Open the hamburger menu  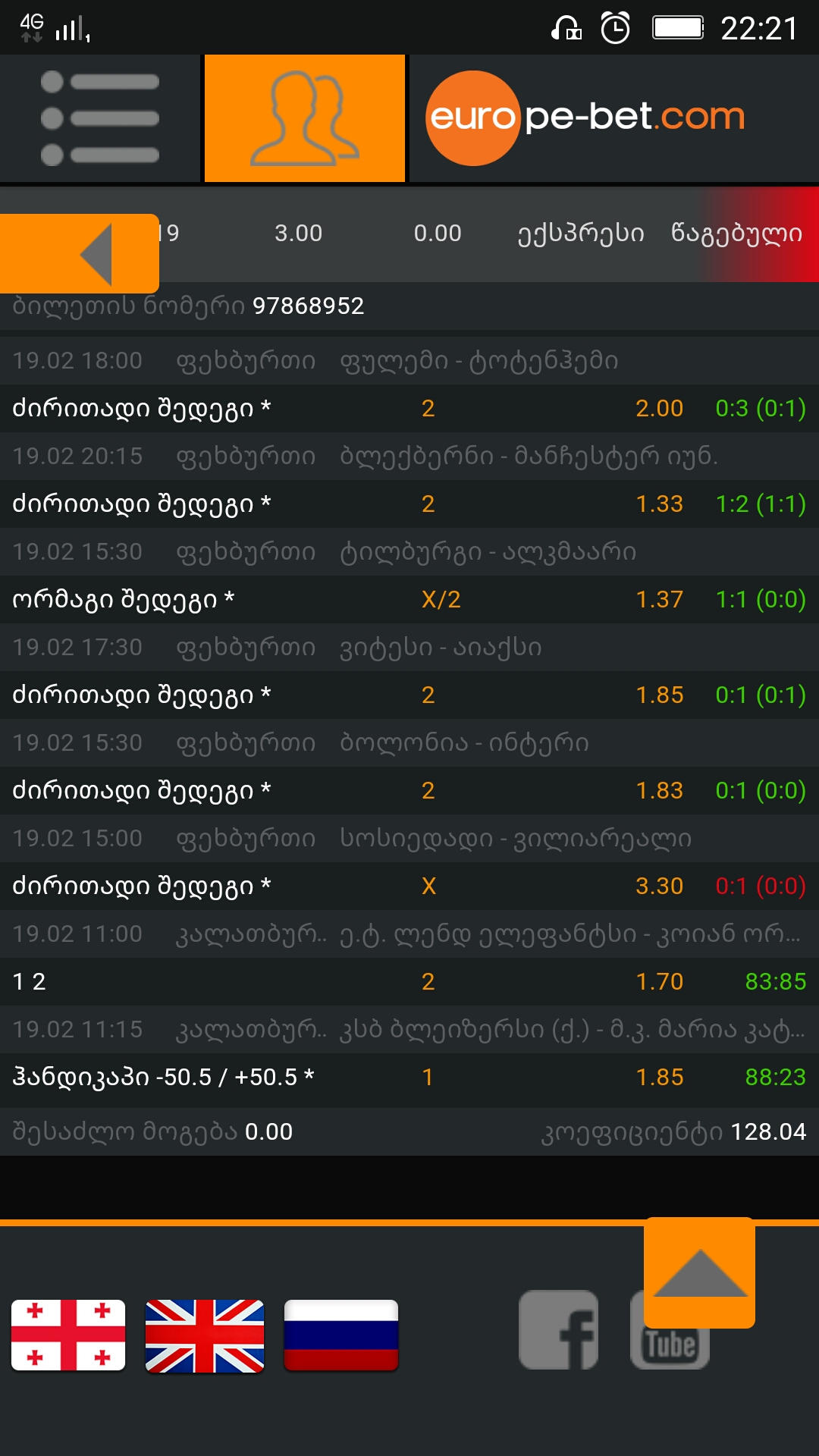point(99,118)
